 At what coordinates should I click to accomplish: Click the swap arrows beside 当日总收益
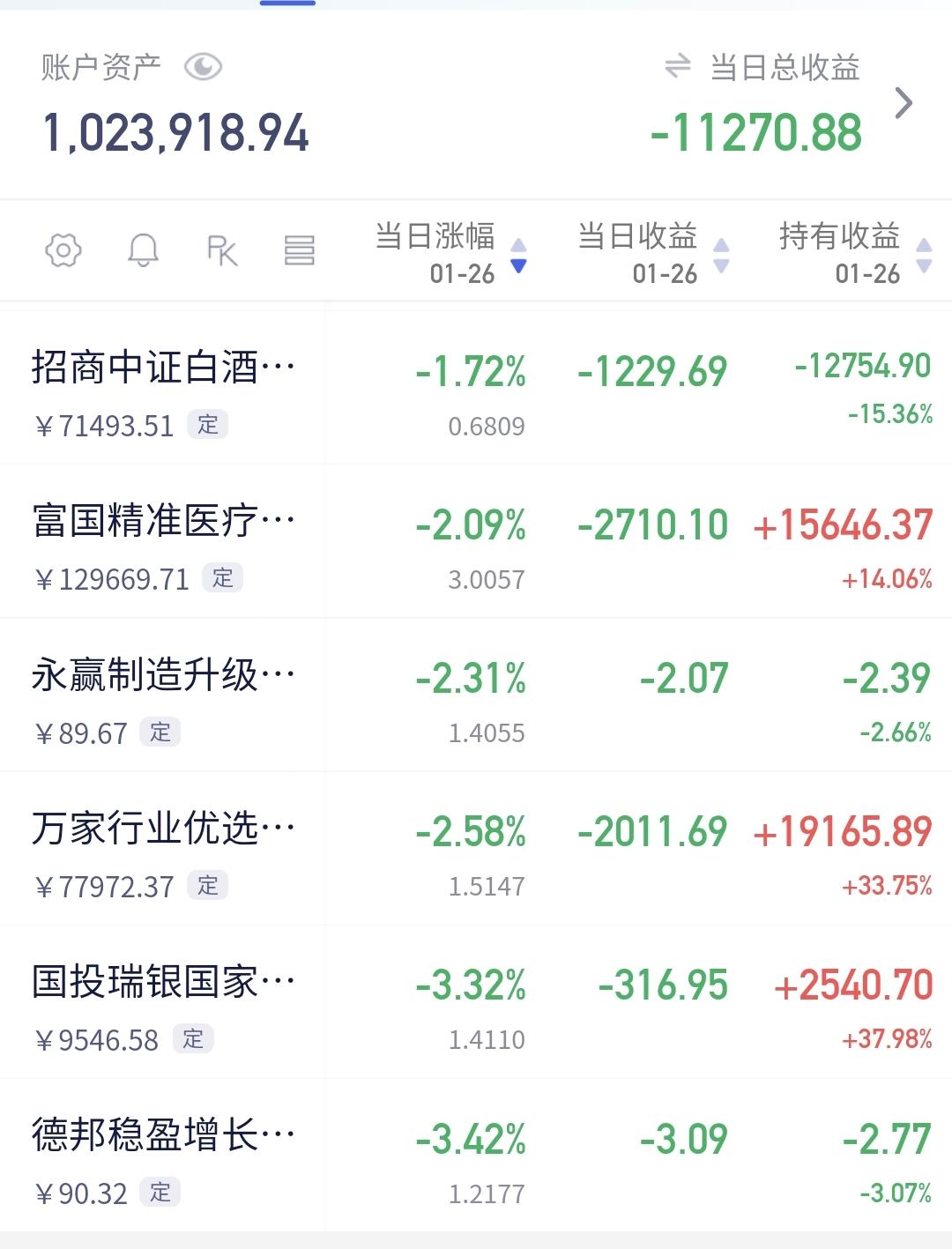tap(675, 65)
